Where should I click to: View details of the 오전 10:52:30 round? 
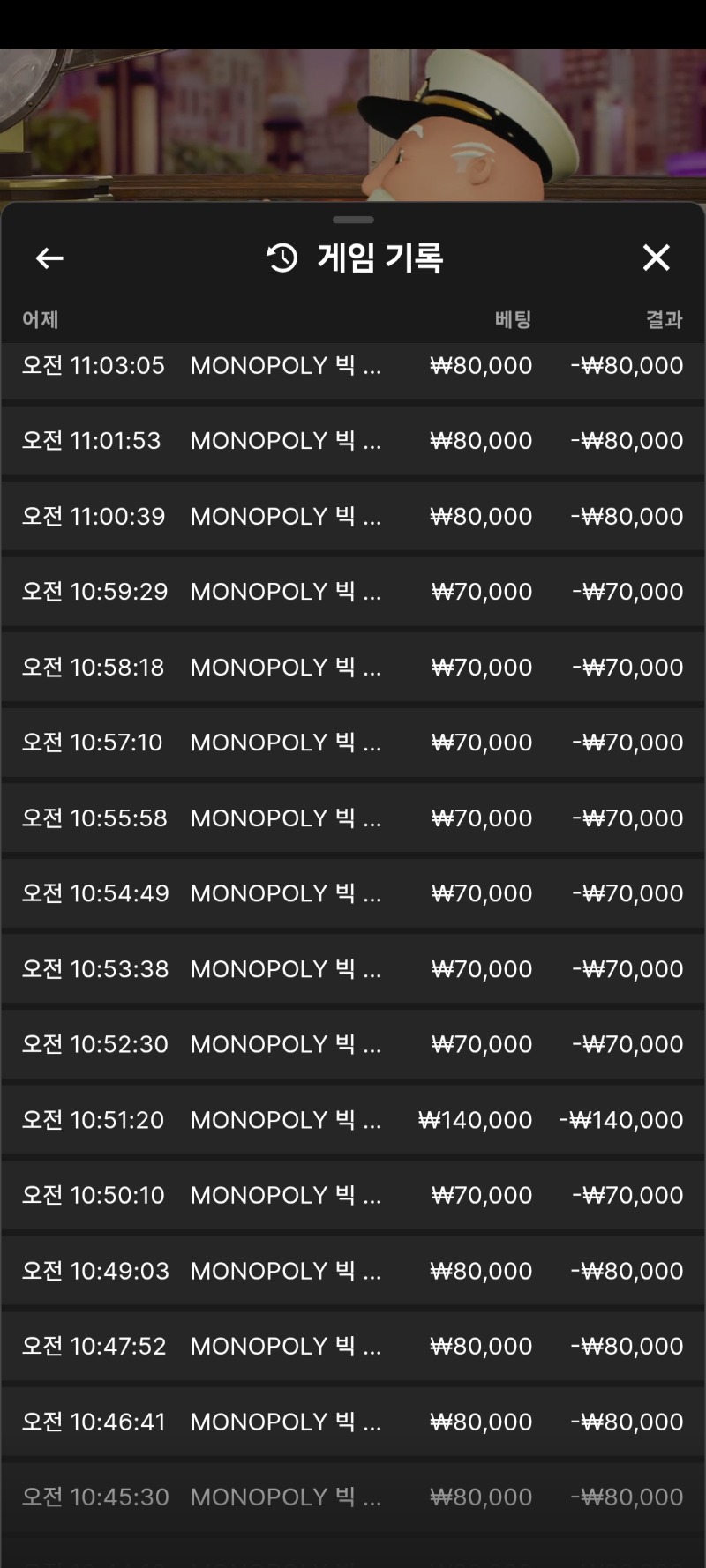pos(353,1044)
